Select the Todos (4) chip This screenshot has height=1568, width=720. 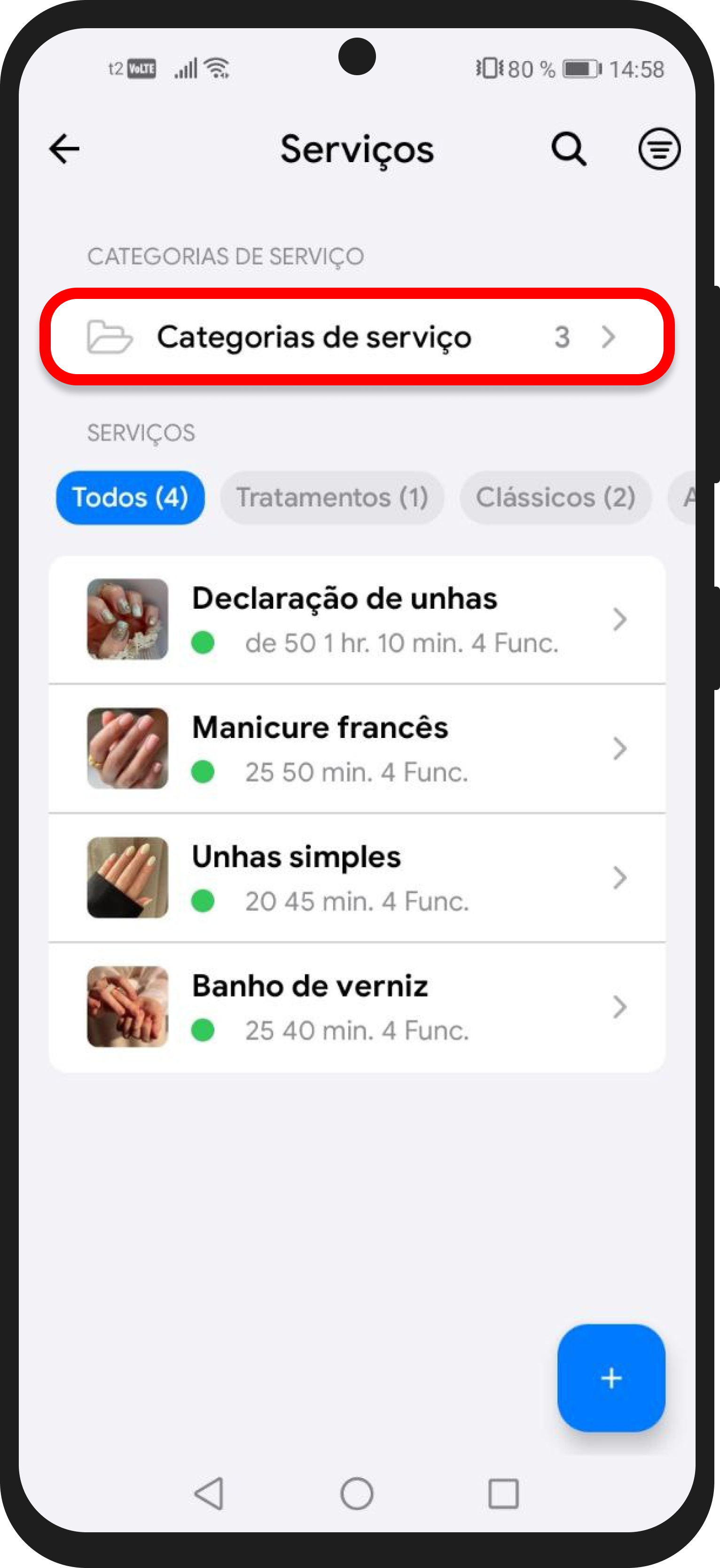tap(130, 497)
